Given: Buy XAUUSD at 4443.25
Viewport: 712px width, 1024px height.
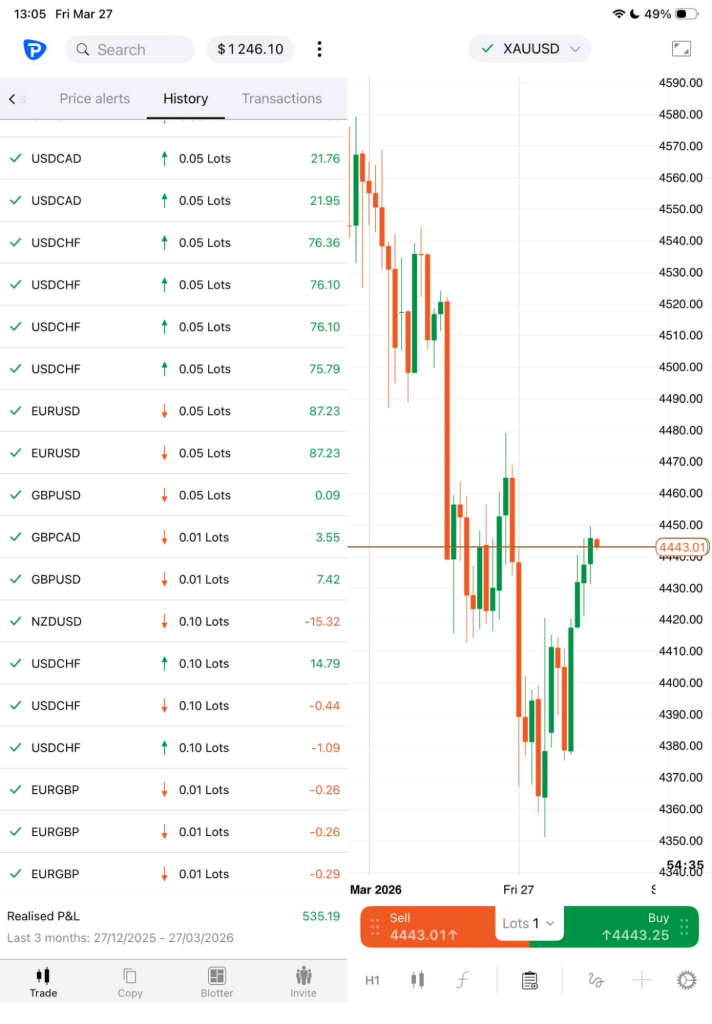Looking at the screenshot, I should [632, 926].
